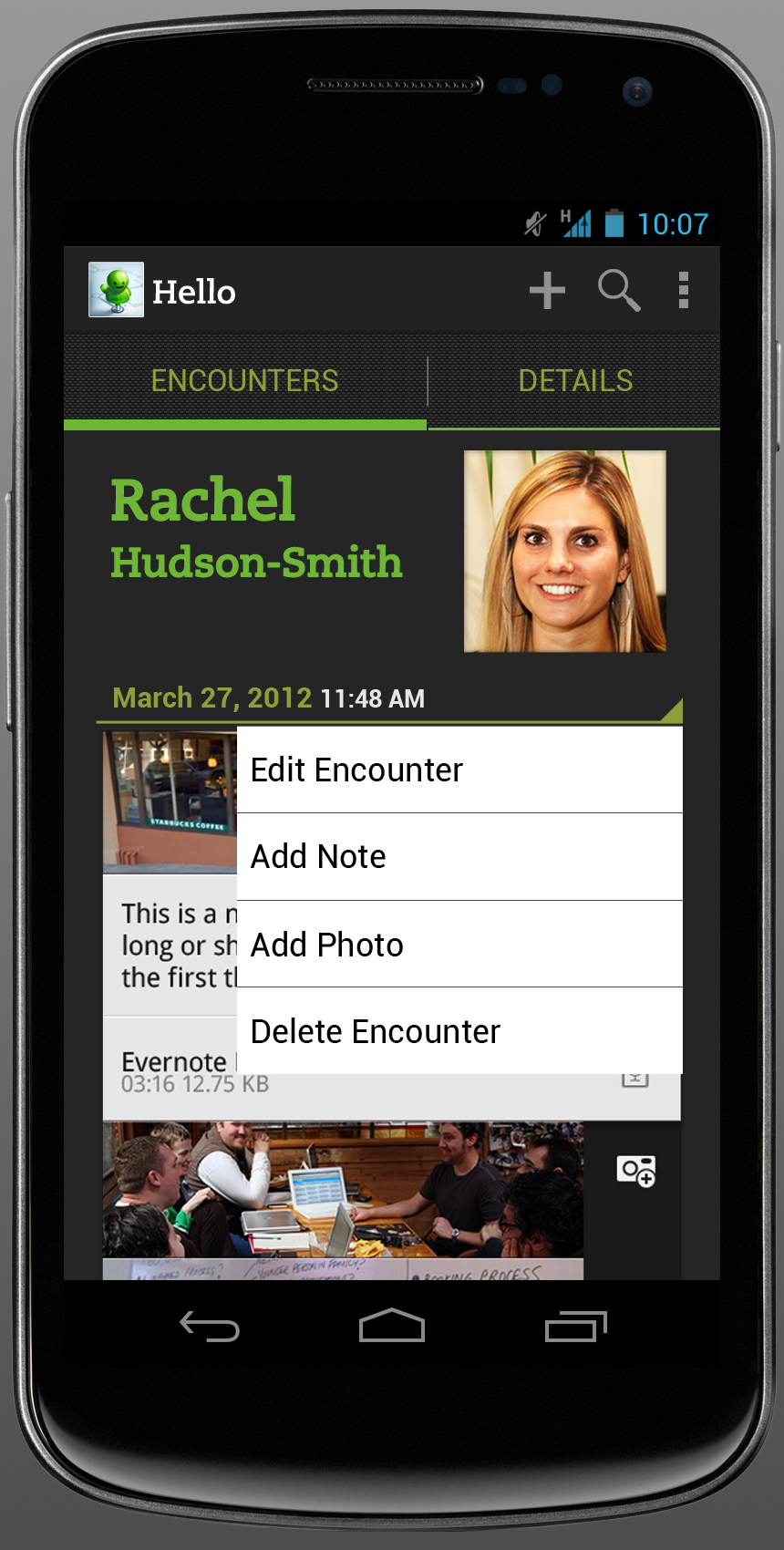Switch to the Encounters tab

click(x=244, y=380)
